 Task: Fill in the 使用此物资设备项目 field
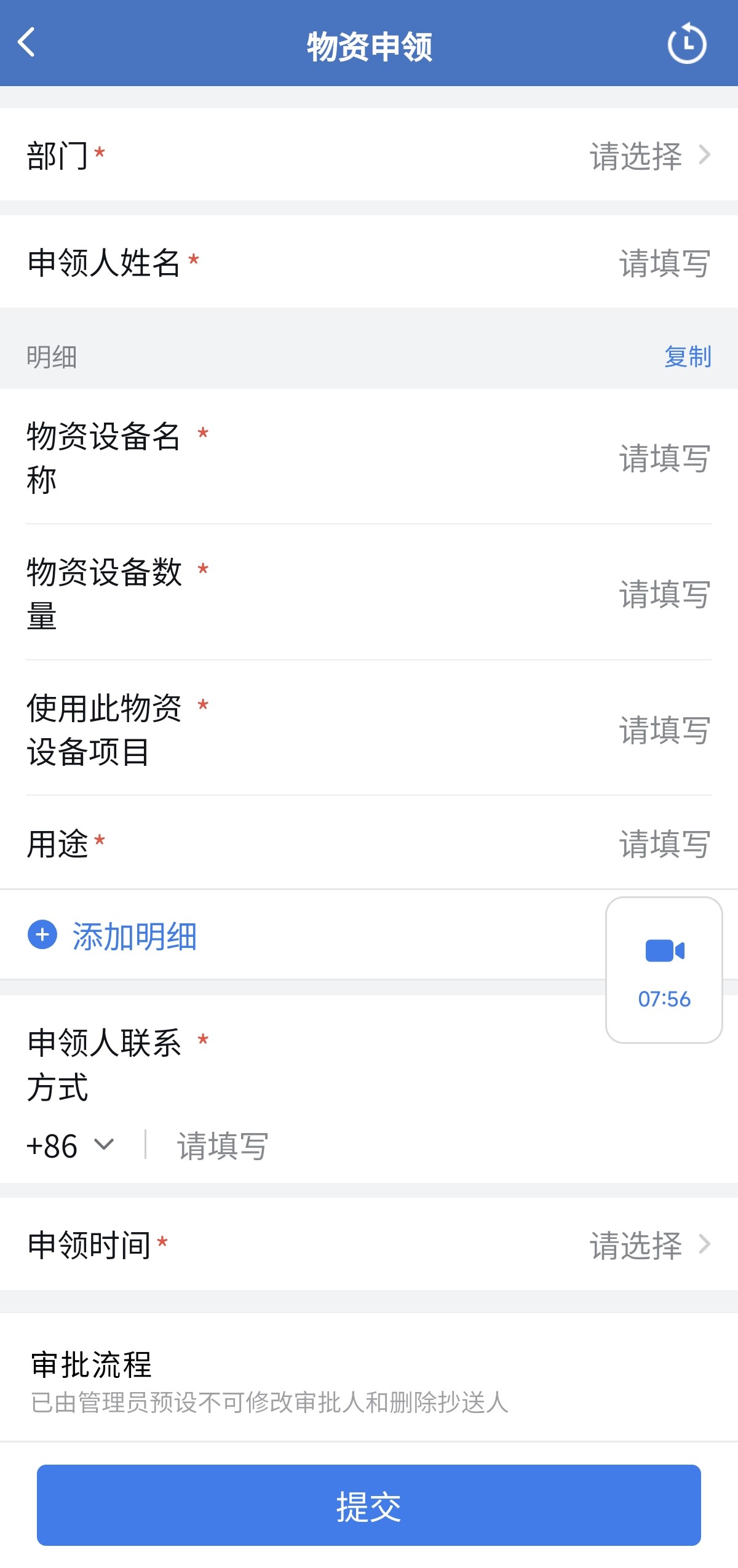point(664,730)
